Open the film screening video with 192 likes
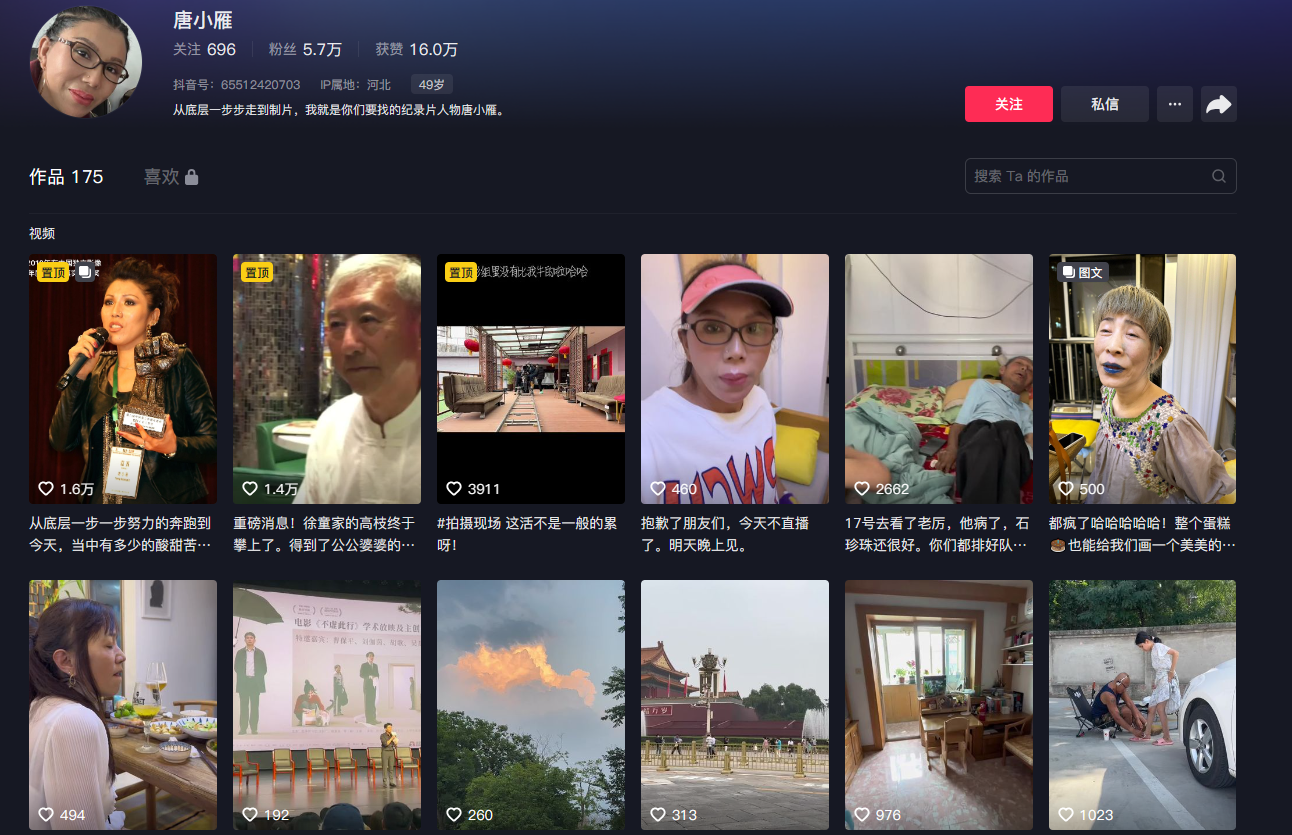 click(326, 704)
